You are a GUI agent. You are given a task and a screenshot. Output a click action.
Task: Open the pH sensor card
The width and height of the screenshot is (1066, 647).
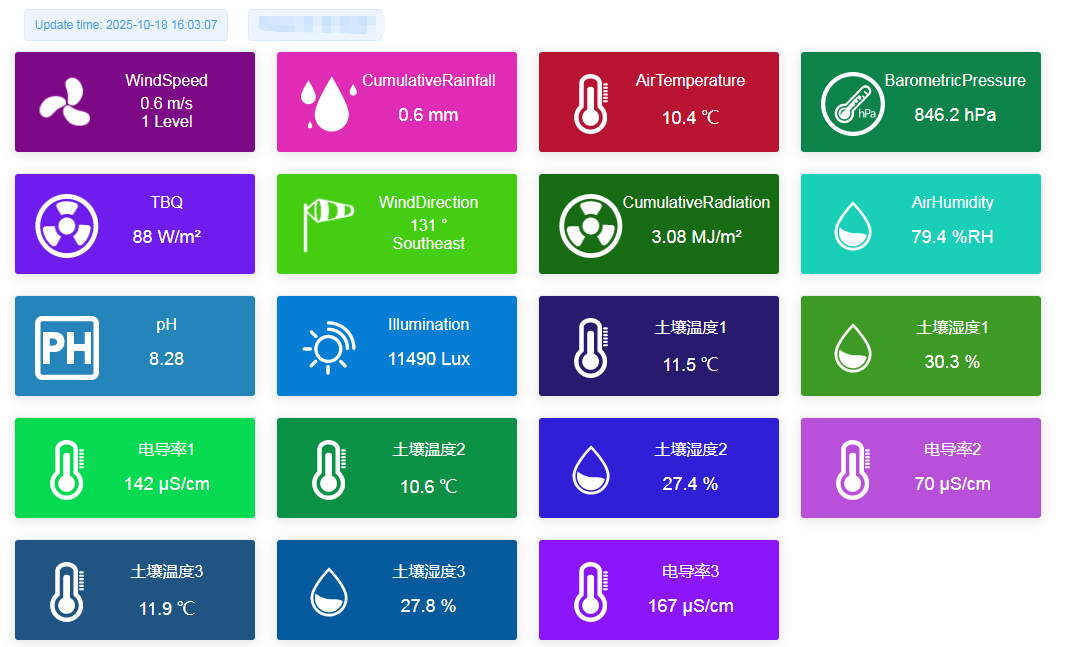[135, 346]
